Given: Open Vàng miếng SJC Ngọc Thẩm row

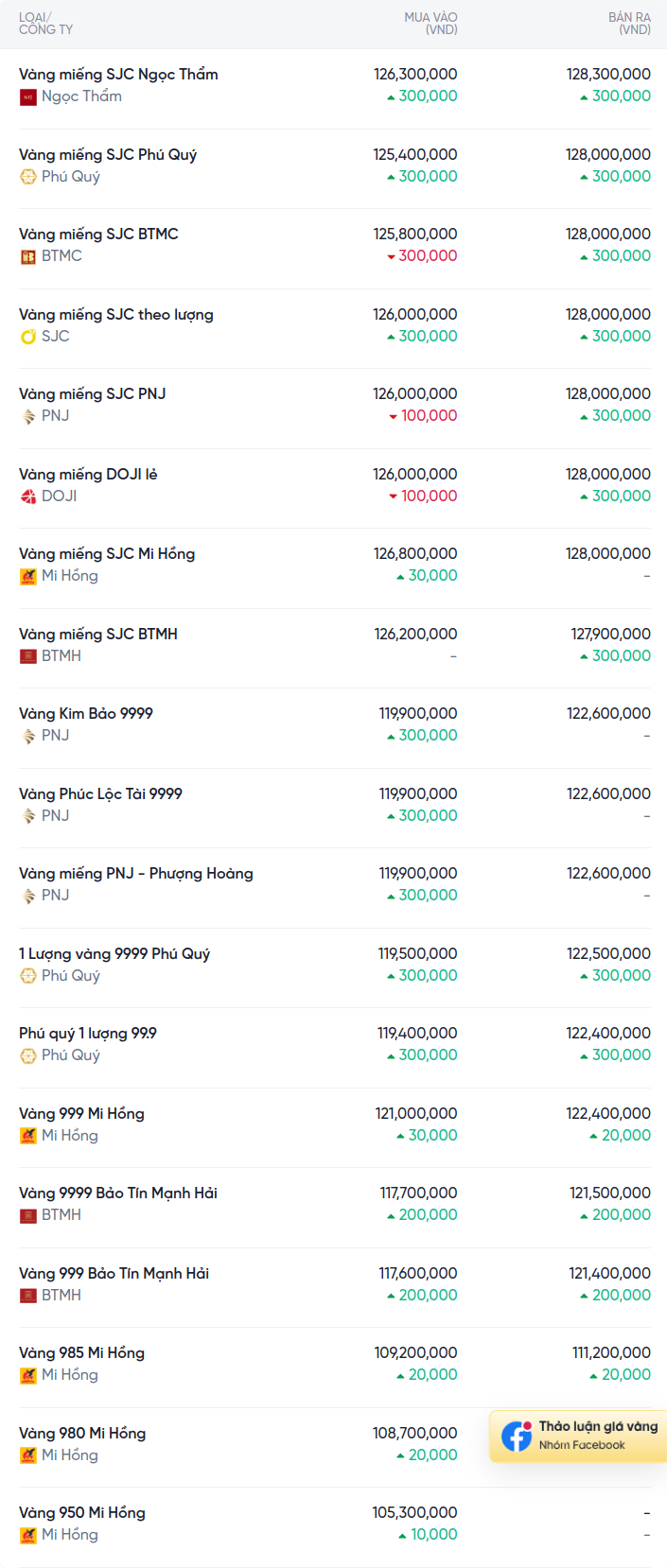Looking at the screenshot, I should tap(118, 75).
